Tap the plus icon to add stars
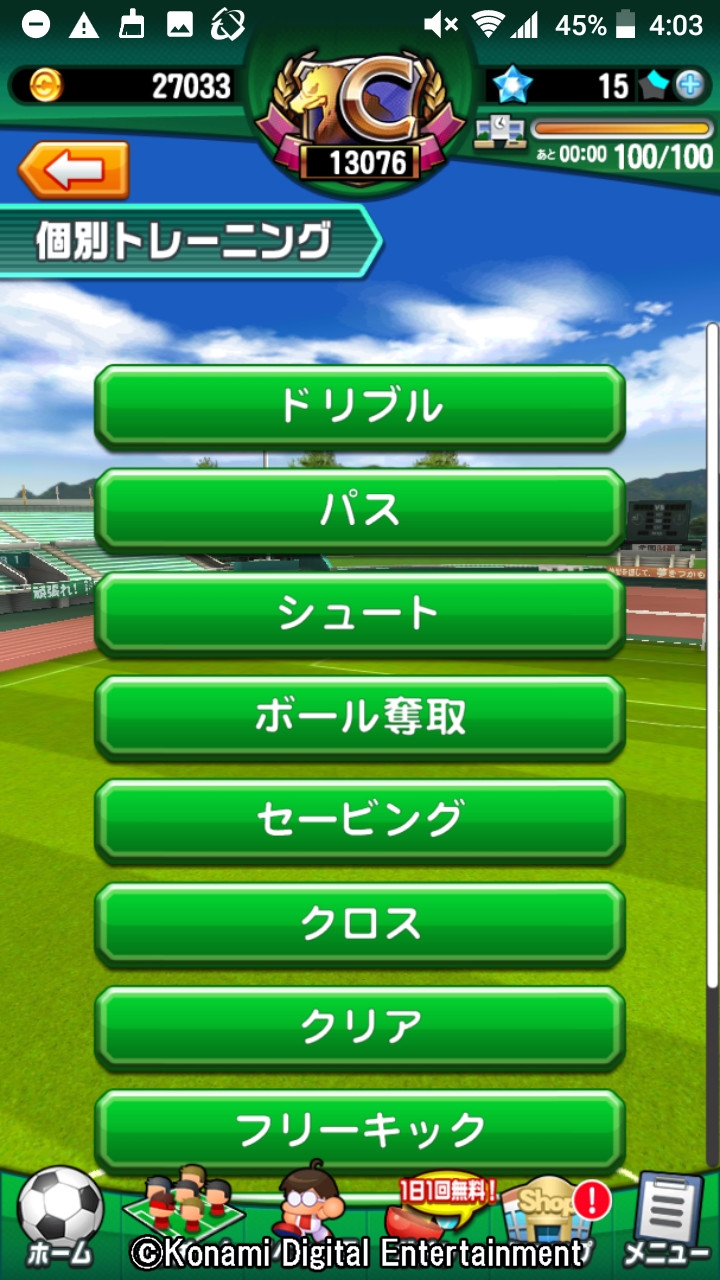 pos(689,86)
